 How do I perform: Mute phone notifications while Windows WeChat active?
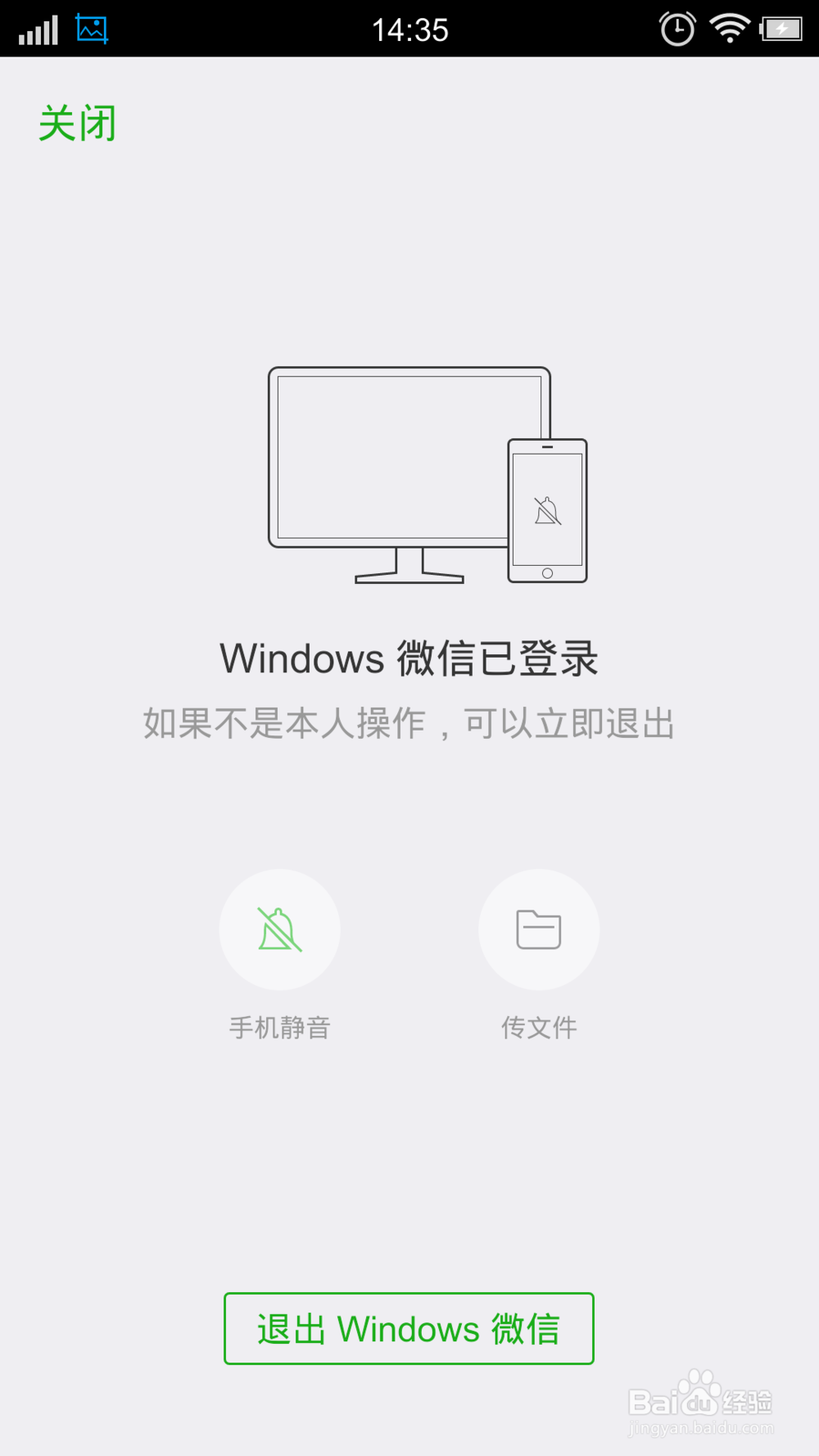[x=279, y=929]
